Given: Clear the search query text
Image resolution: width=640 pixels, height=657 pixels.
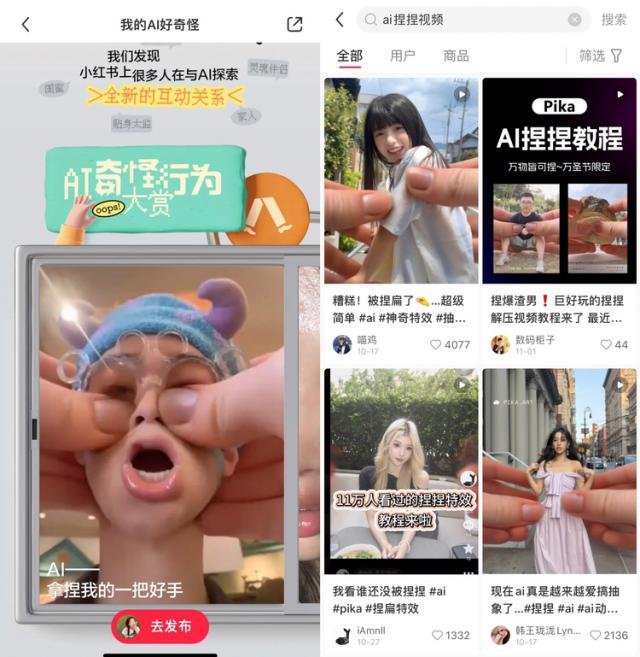Looking at the screenshot, I should [x=574, y=19].
